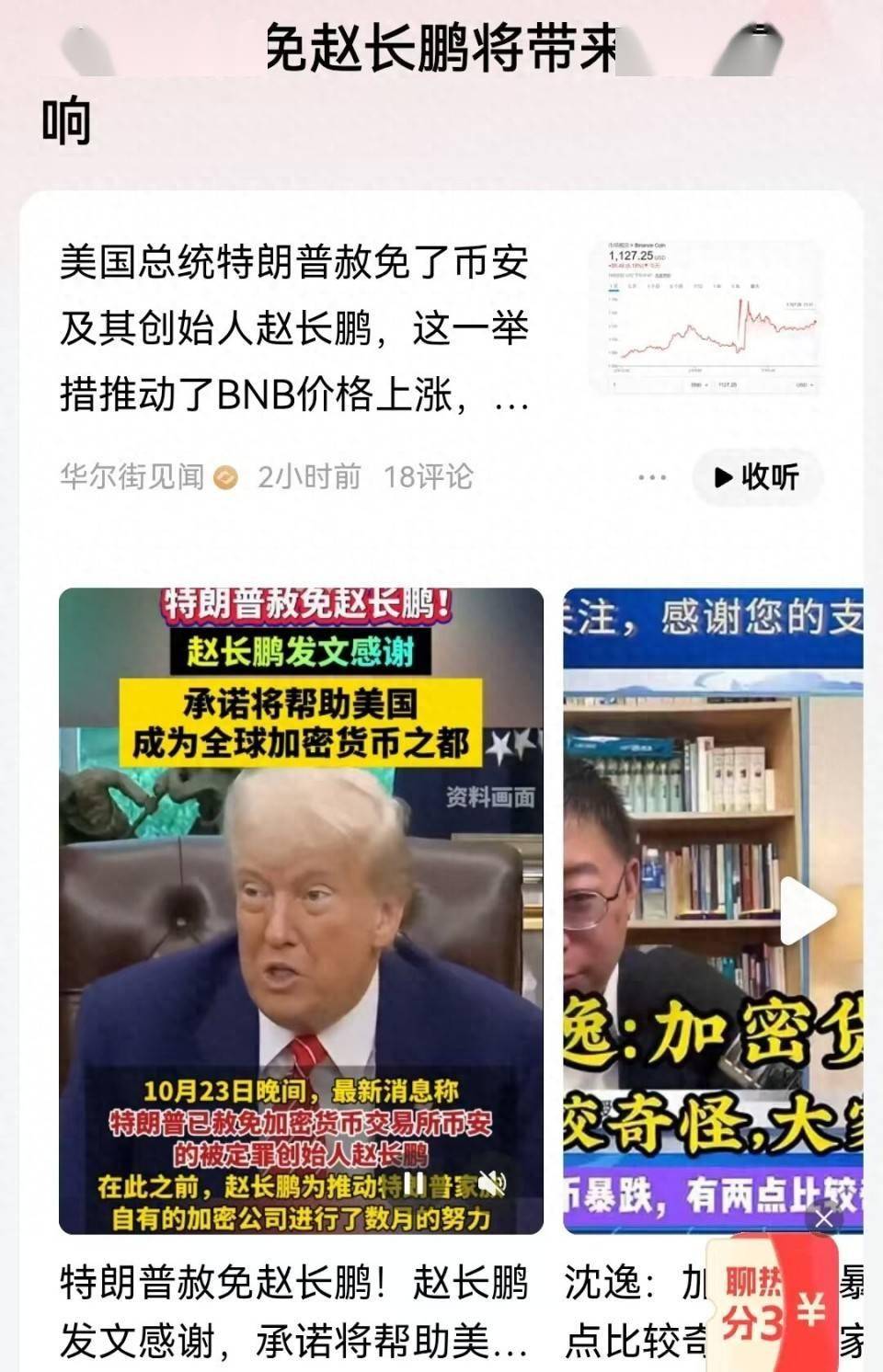
Task: Unmute the 特朗普赦免赵长鹏 video sound
Action: 492,1183
